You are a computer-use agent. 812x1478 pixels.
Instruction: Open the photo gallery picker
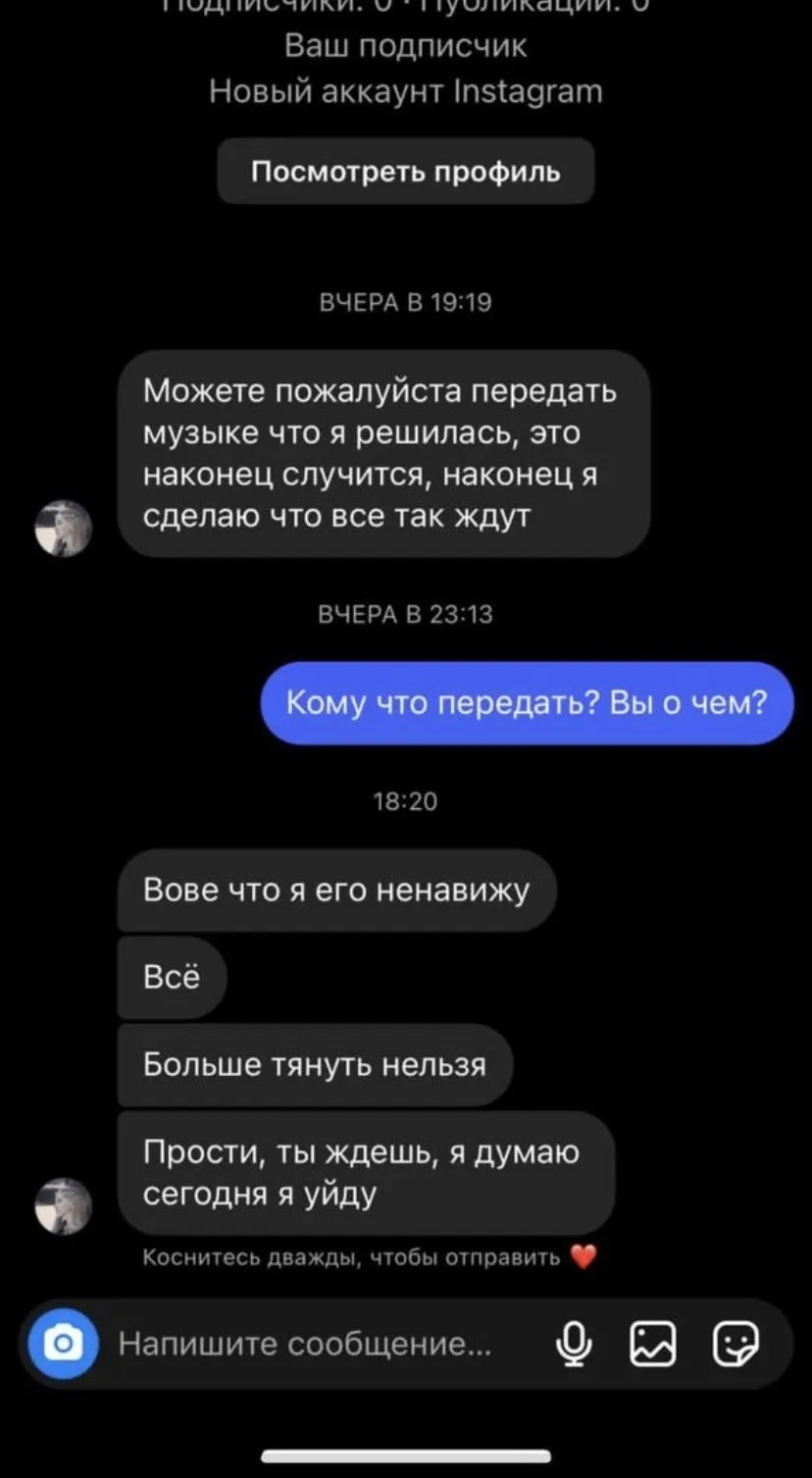tap(653, 1343)
